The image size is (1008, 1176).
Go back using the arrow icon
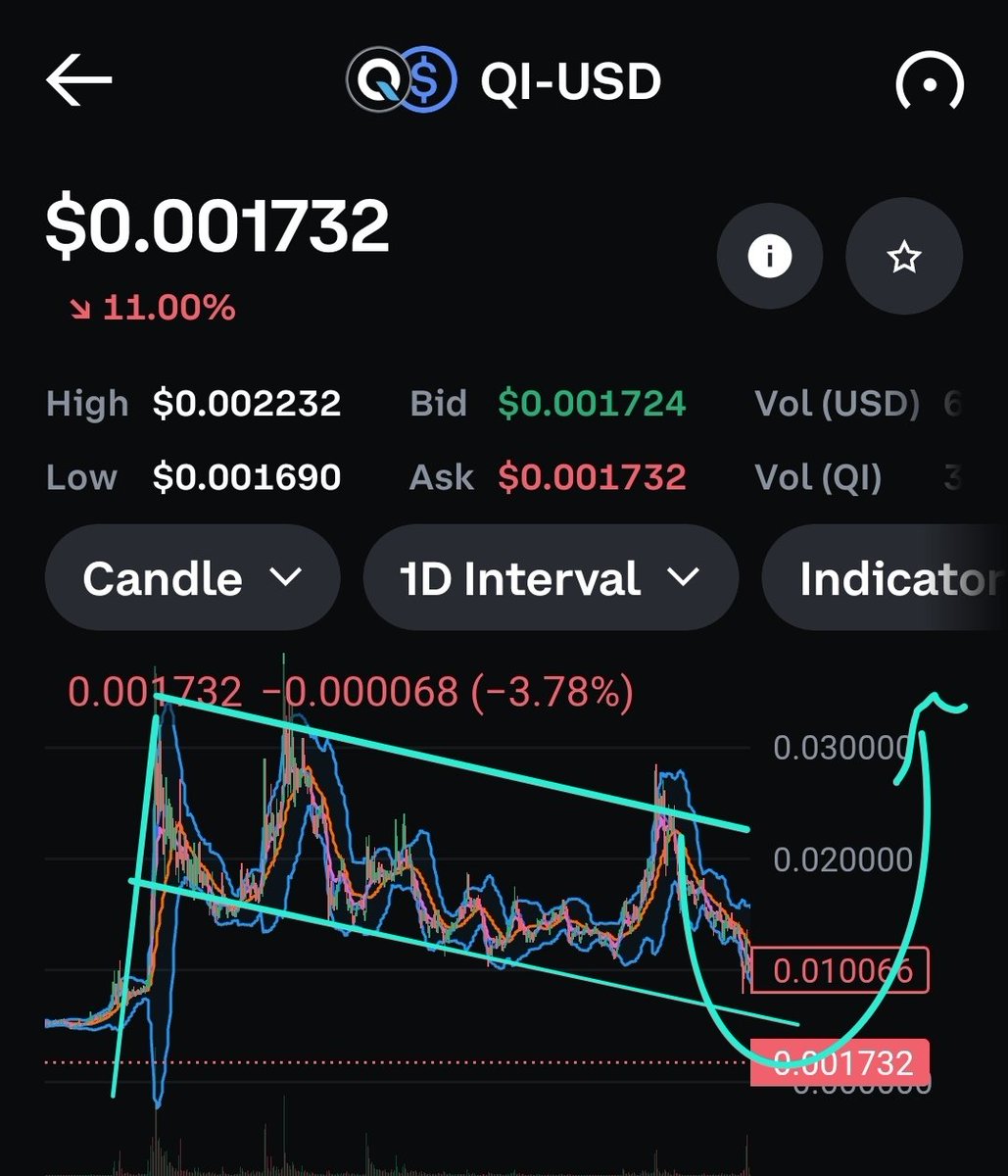coord(79,82)
